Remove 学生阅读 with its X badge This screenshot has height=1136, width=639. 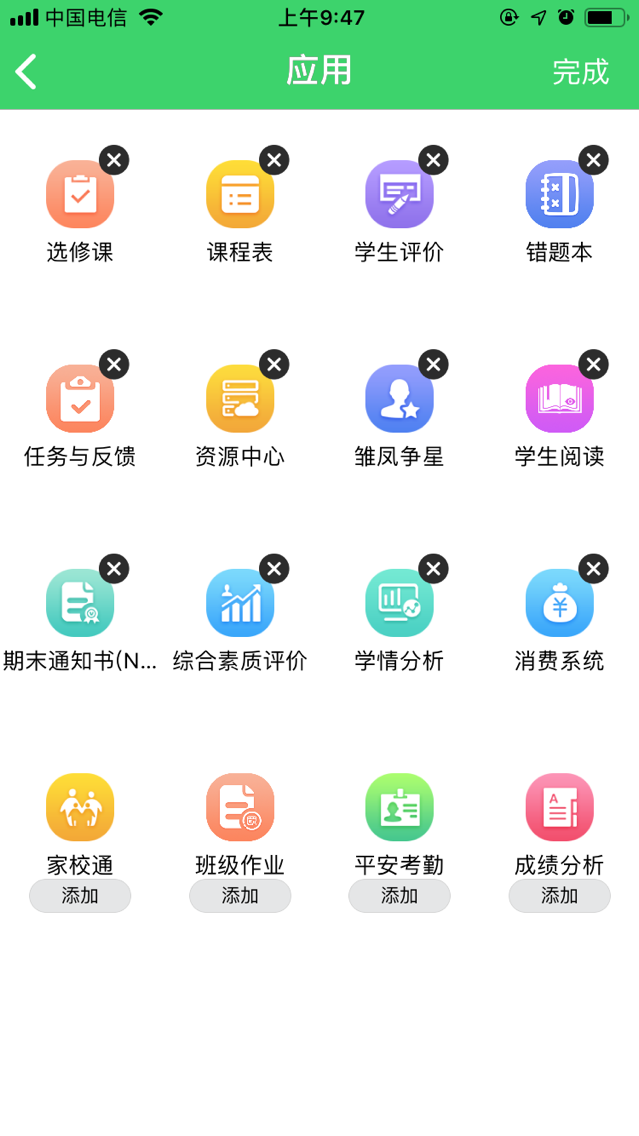click(593, 364)
